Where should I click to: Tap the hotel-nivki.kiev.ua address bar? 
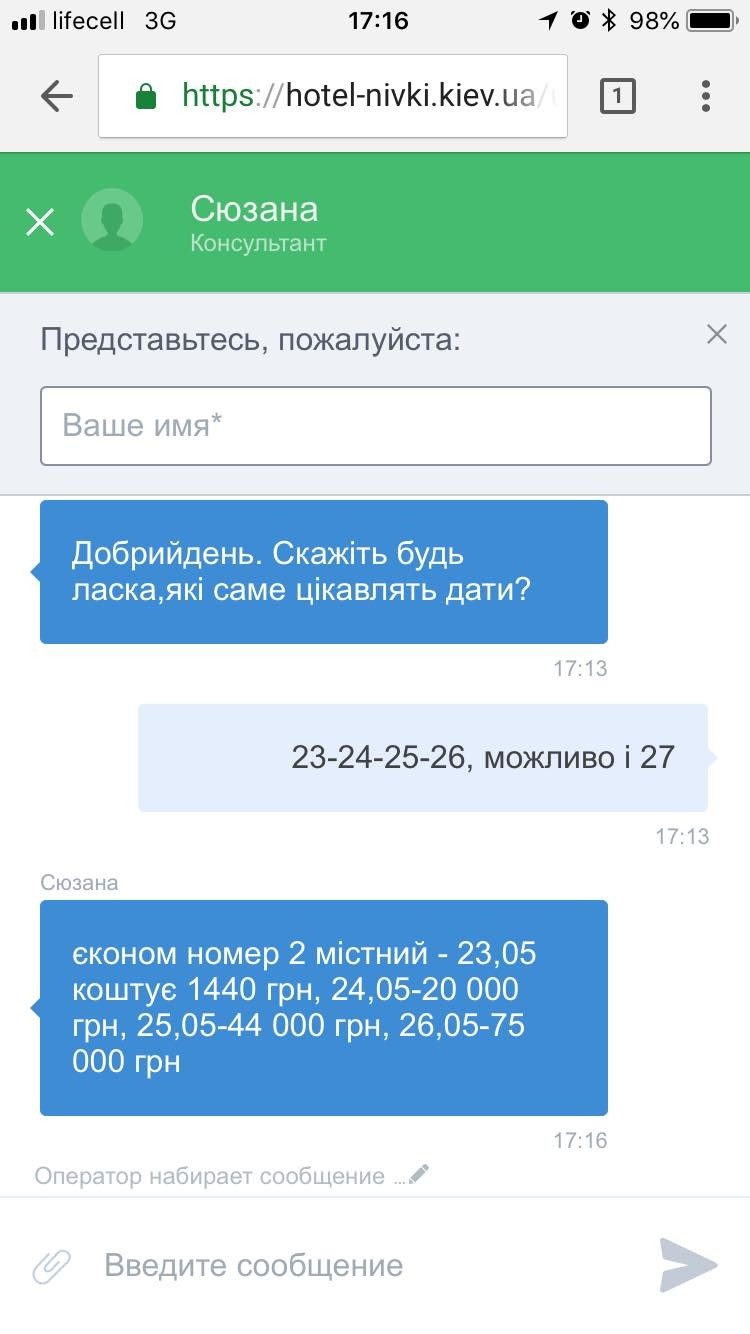click(x=333, y=96)
